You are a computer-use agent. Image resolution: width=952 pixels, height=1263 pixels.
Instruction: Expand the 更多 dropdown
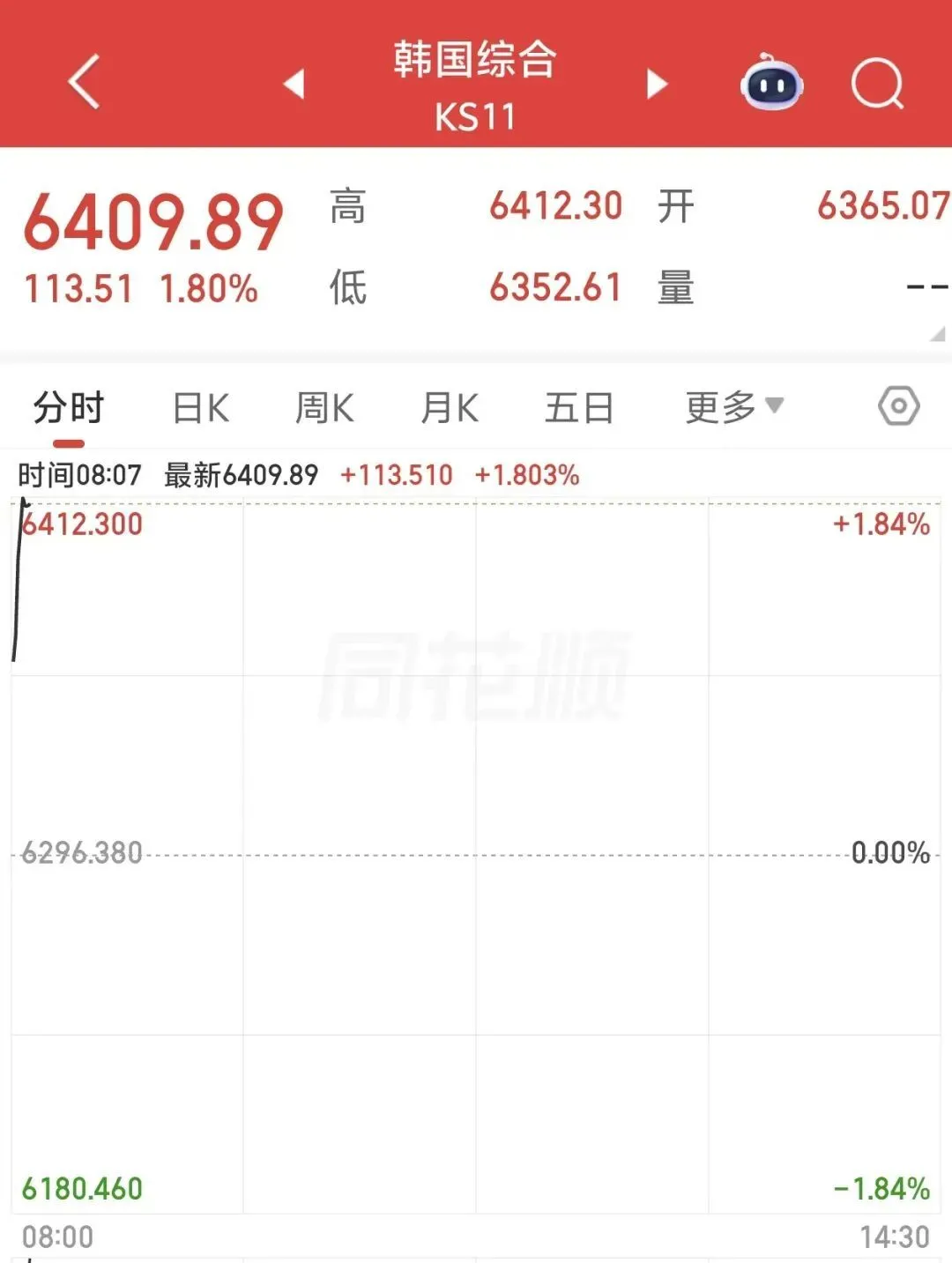[734, 407]
